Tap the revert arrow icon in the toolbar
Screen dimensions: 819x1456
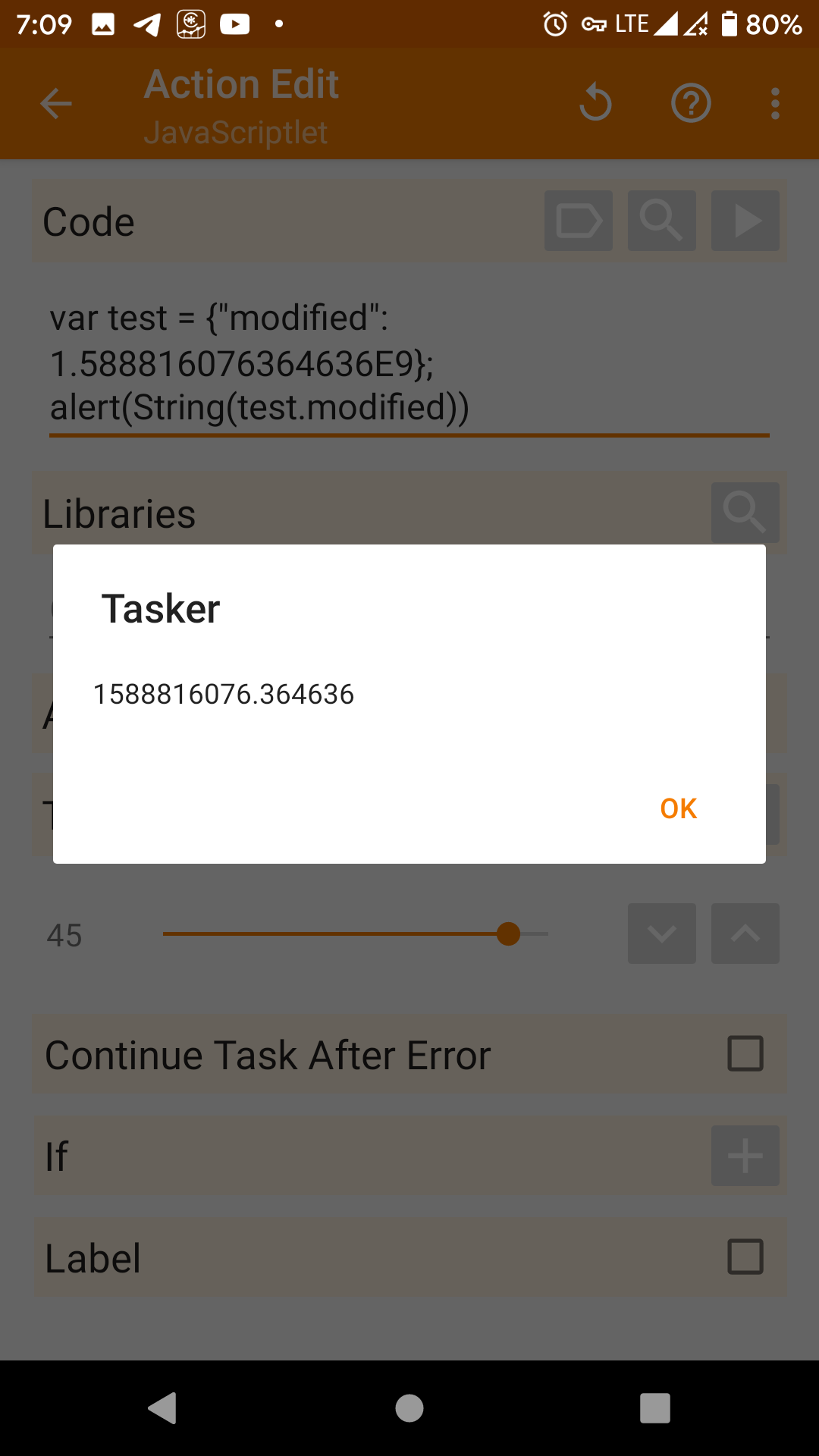click(x=595, y=103)
